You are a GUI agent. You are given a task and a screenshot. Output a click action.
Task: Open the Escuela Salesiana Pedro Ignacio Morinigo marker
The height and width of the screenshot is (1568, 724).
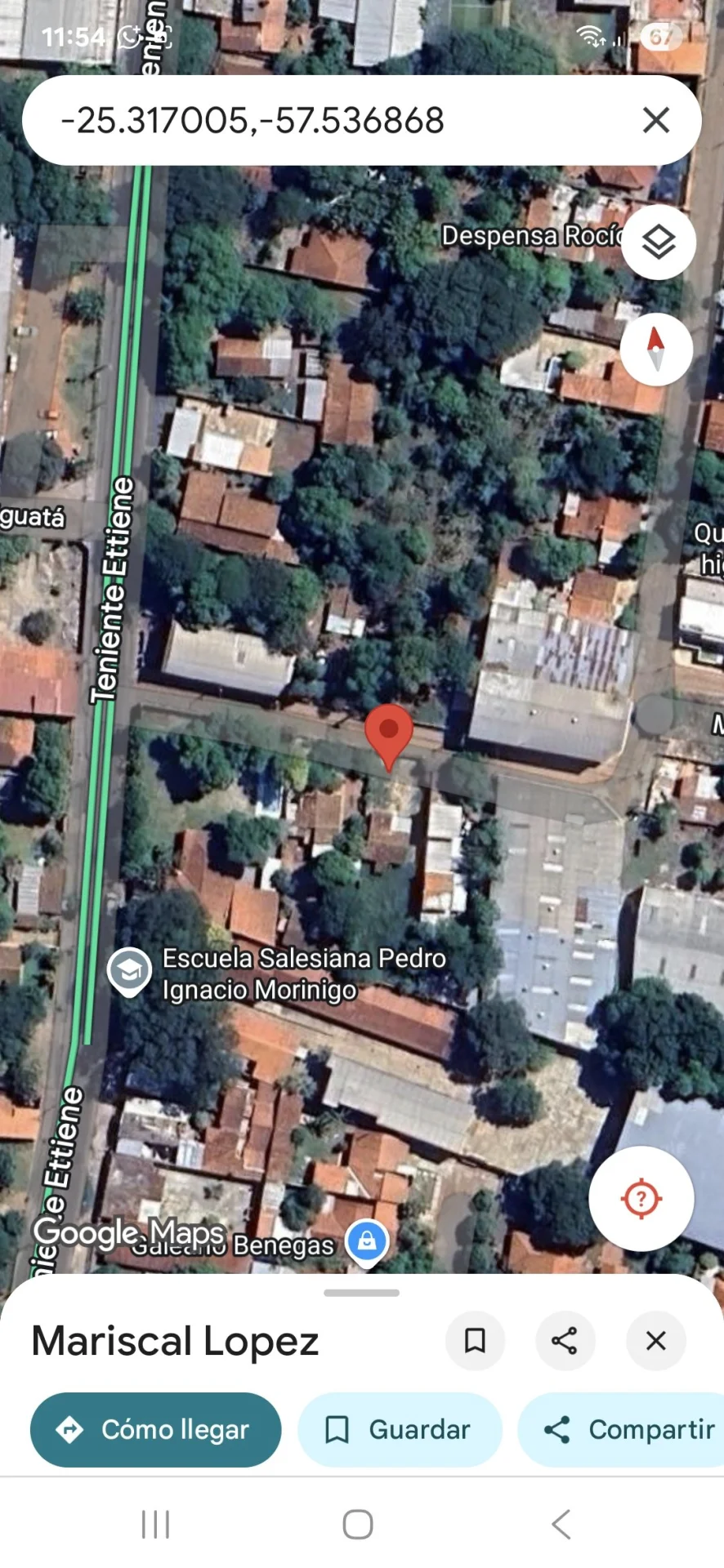[x=130, y=971]
